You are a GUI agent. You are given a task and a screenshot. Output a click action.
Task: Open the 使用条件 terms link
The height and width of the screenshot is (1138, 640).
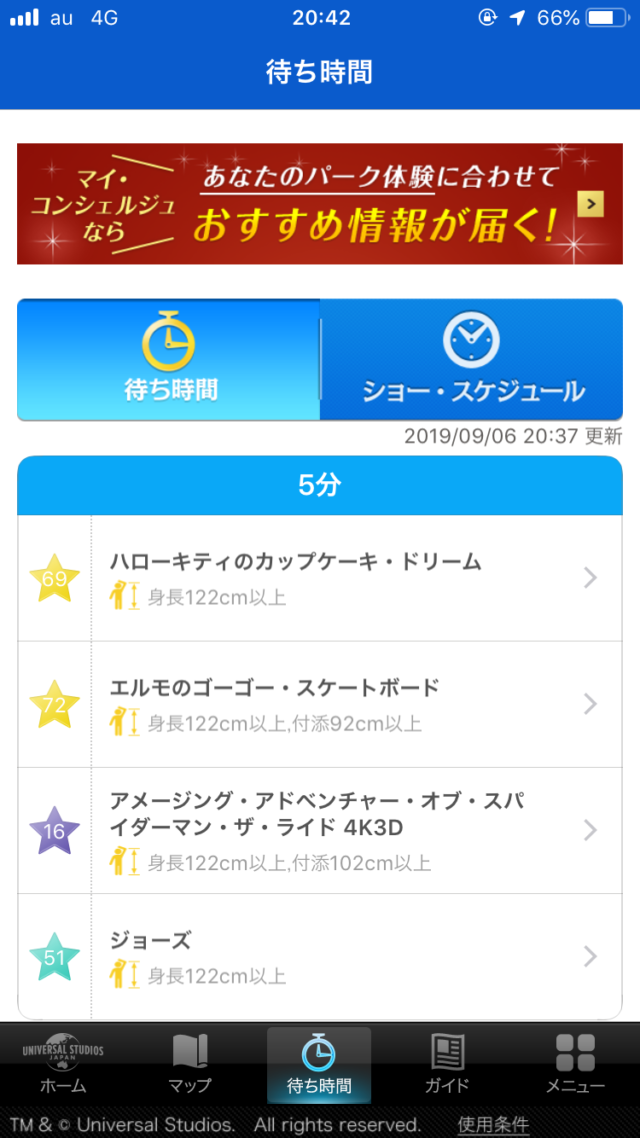[x=493, y=1125]
